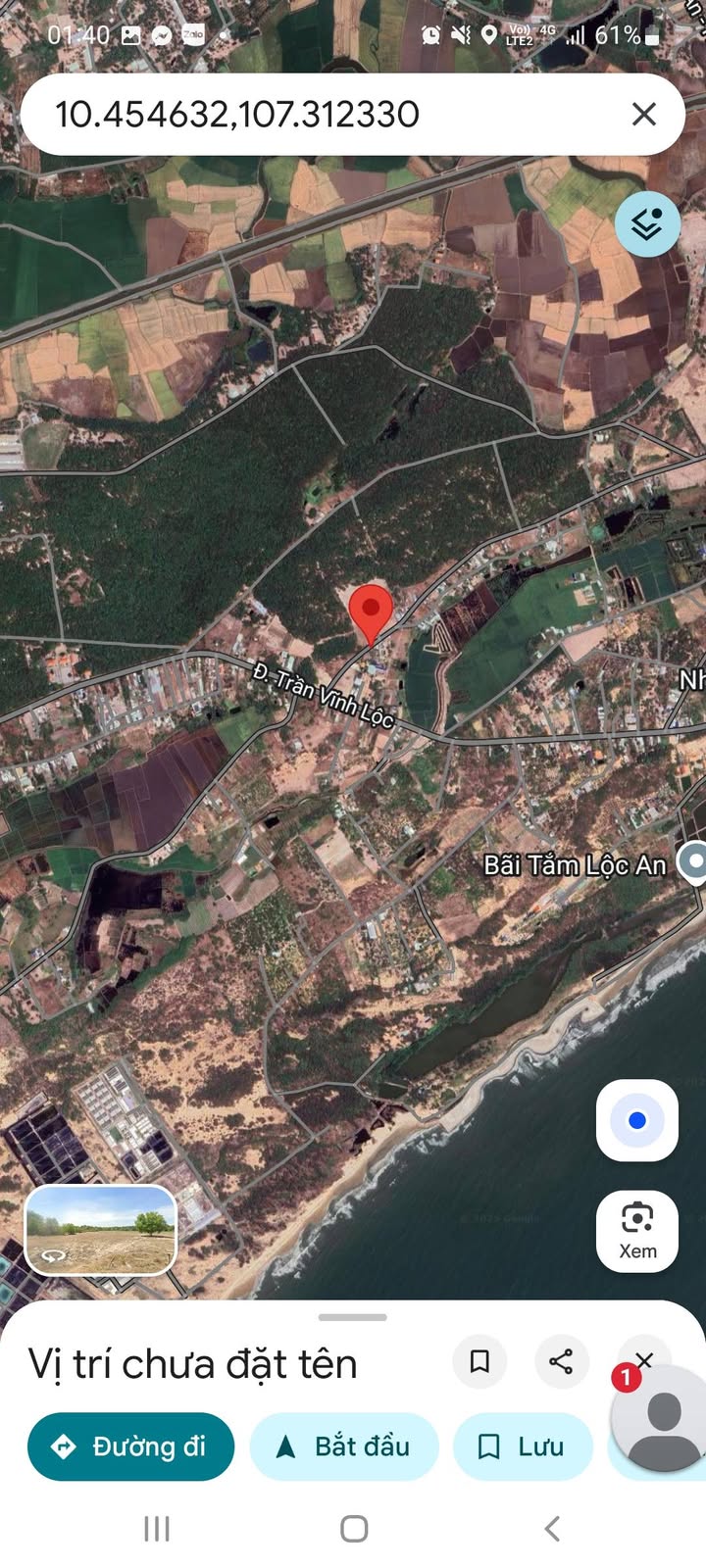Go back using system navigation
Screen dimensions: 706x1568
click(x=552, y=1528)
